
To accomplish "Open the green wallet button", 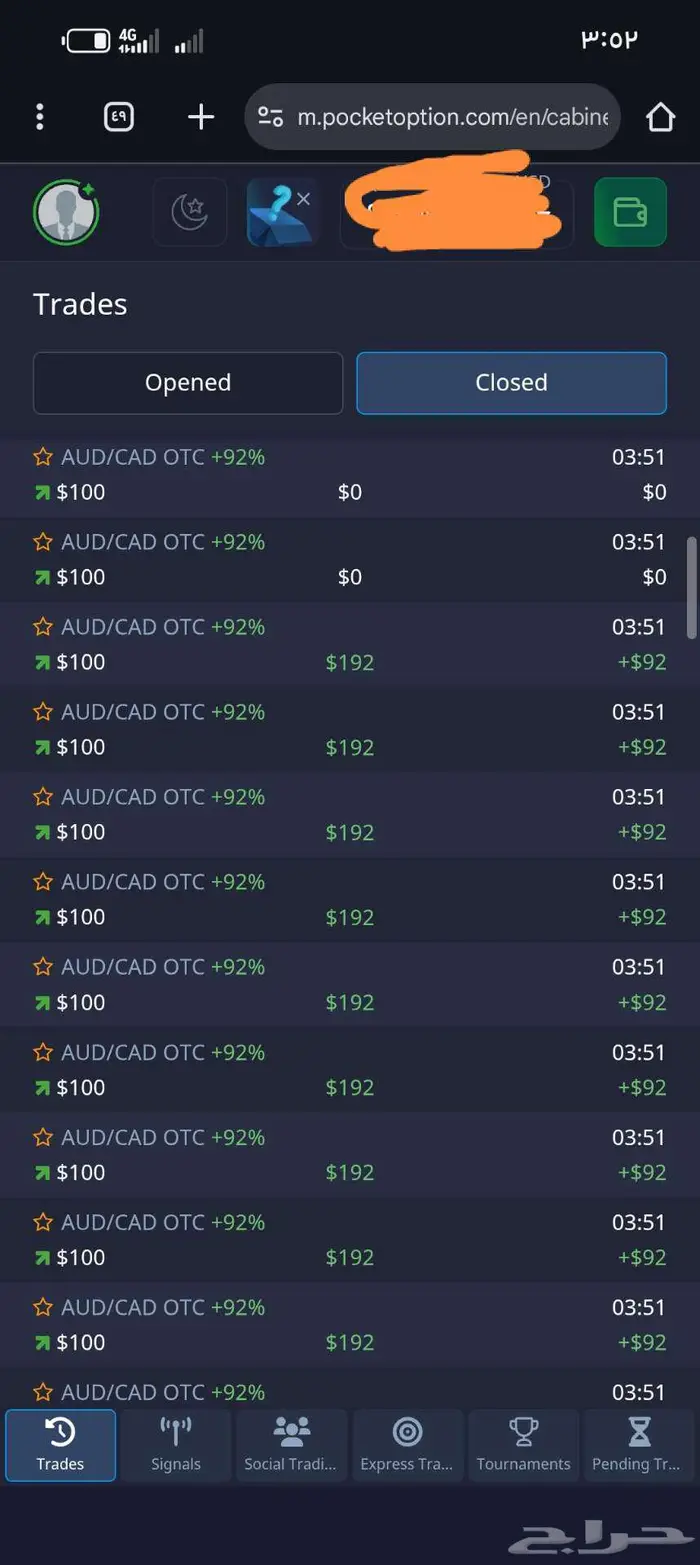I will (630, 212).
